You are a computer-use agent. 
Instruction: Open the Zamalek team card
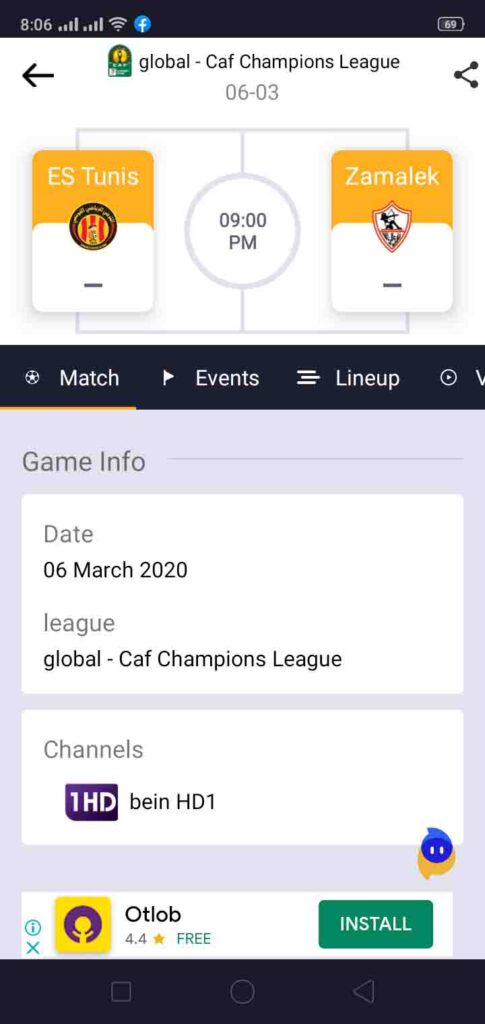click(392, 231)
